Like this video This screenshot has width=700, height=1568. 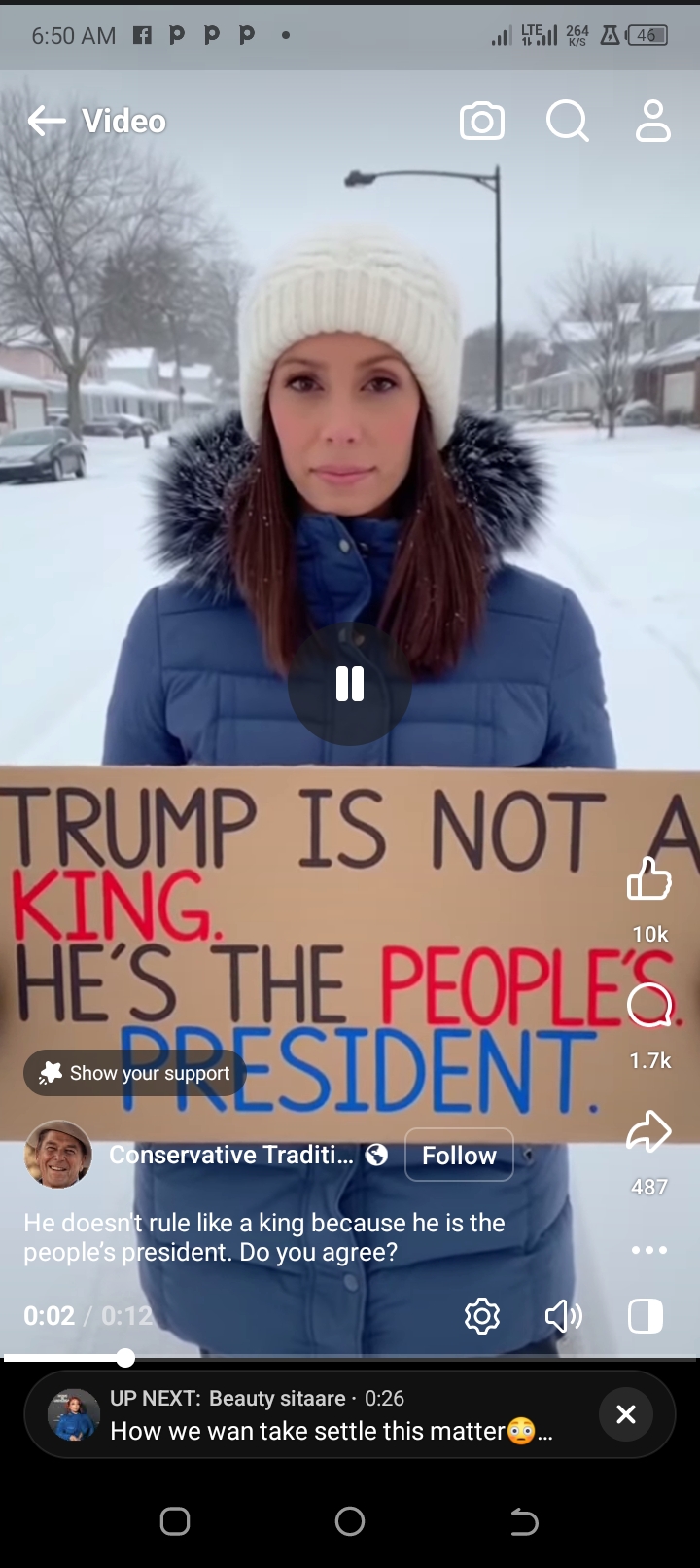click(648, 879)
